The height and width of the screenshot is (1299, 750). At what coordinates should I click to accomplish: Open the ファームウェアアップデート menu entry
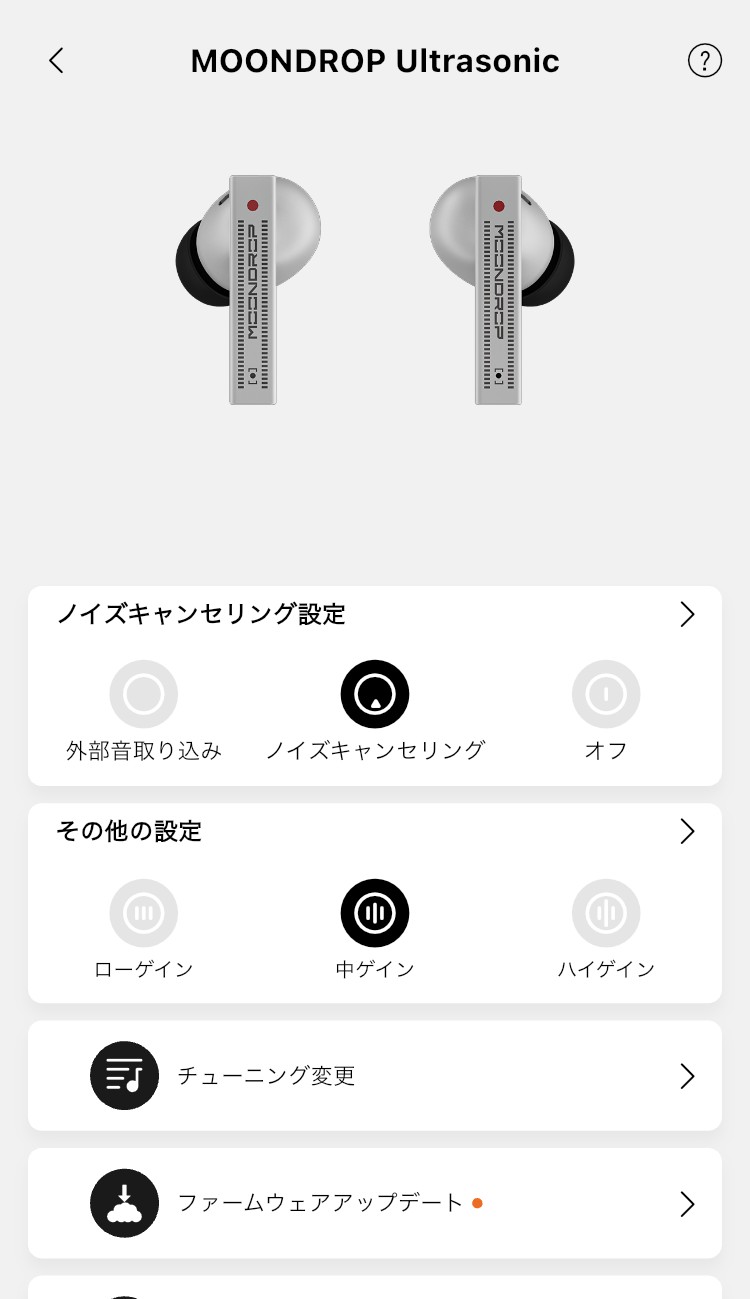click(x=320, y=1203)
